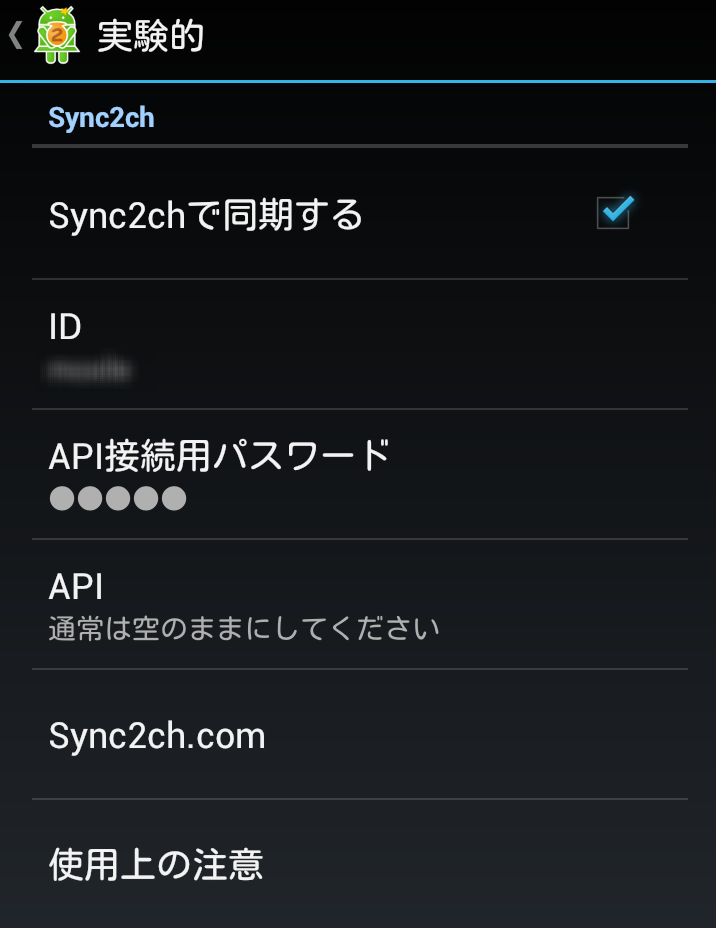Open the API setting row
Viewport: 716px width, 928px height.
[x=358, y=604]
